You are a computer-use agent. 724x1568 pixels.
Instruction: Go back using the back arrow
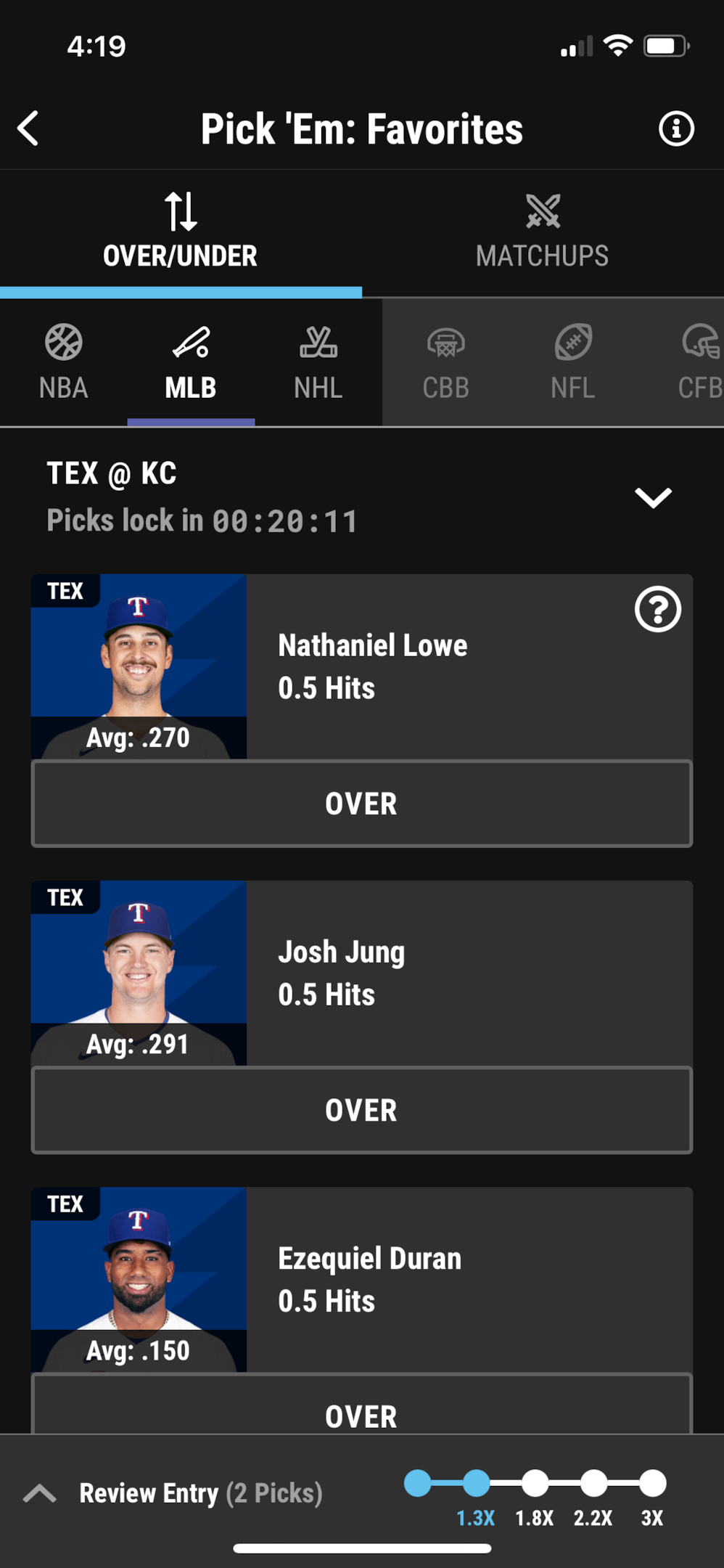(x=28, y=128)
